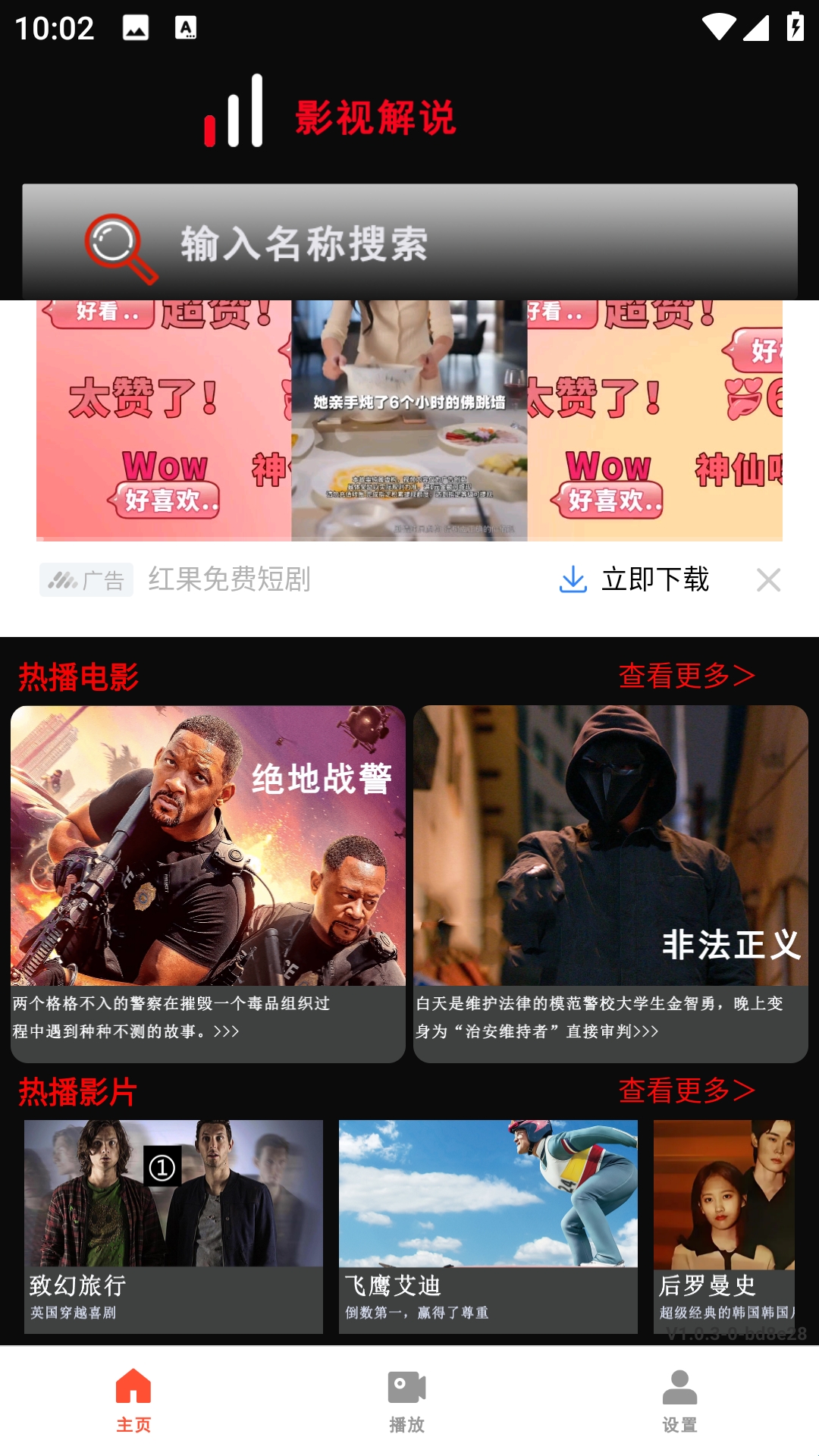Image resolution: width=819 pixels, height=1456 pixels.
Task: Switch to the 设置 tab
Action: 679,1400
